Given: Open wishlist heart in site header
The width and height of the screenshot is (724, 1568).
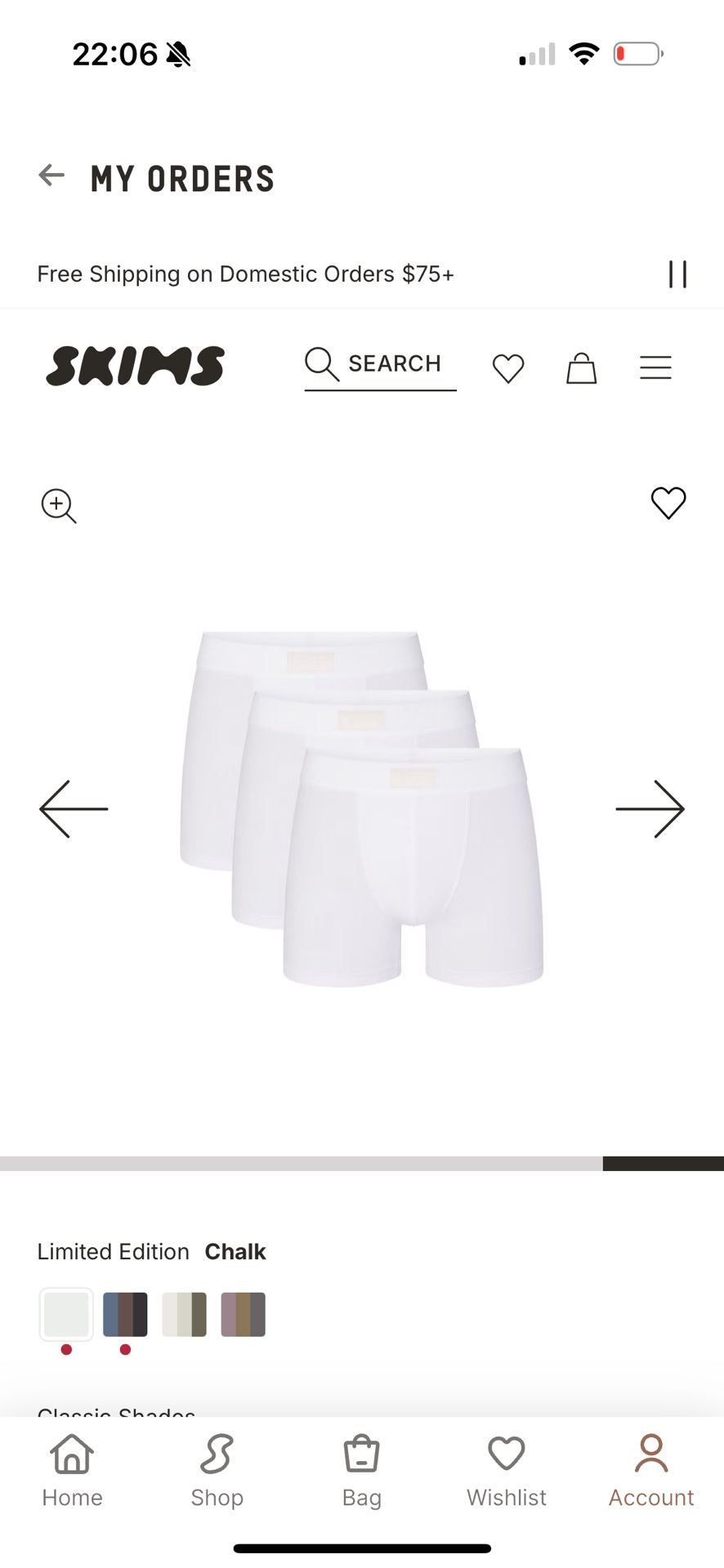Looking at the screenshot, I should tap(508, 368).
